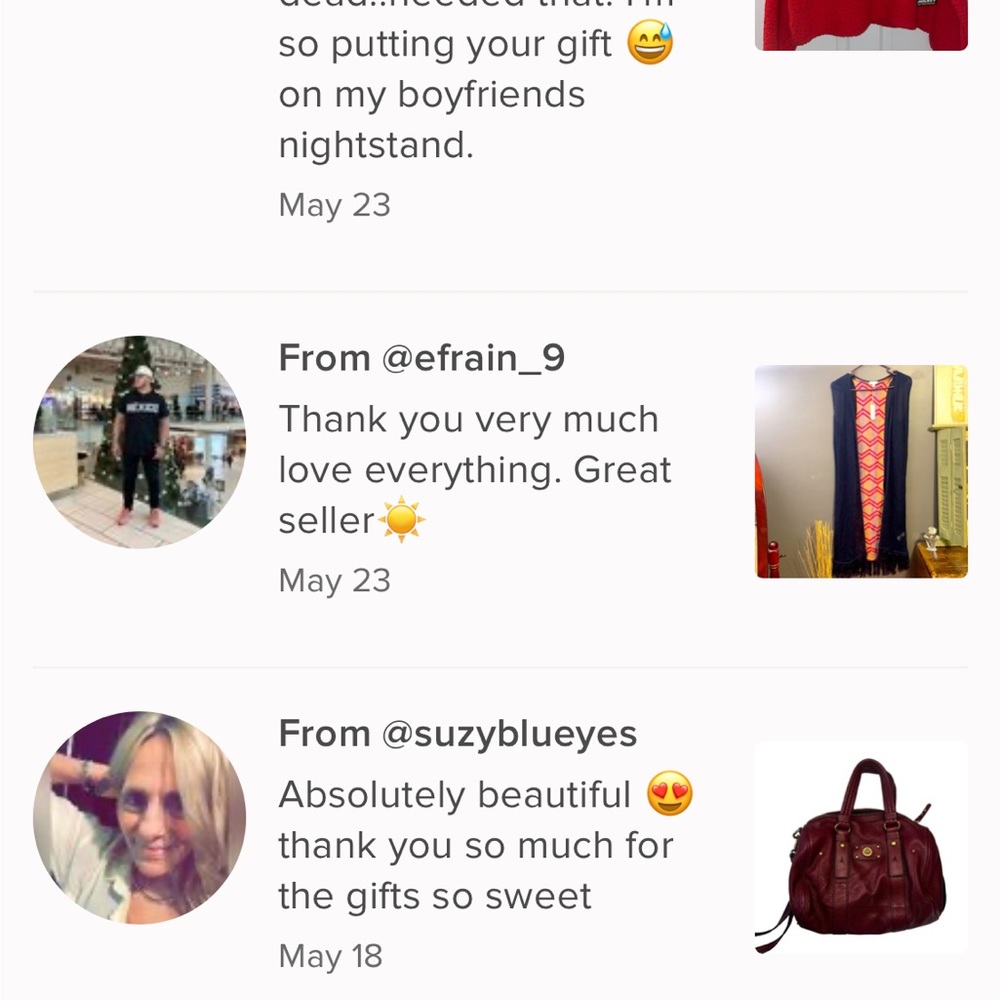Open @efrain_9's profile picture
Image resolution: width=1000 pixels, height=1000 pixels.
(139, 442)
